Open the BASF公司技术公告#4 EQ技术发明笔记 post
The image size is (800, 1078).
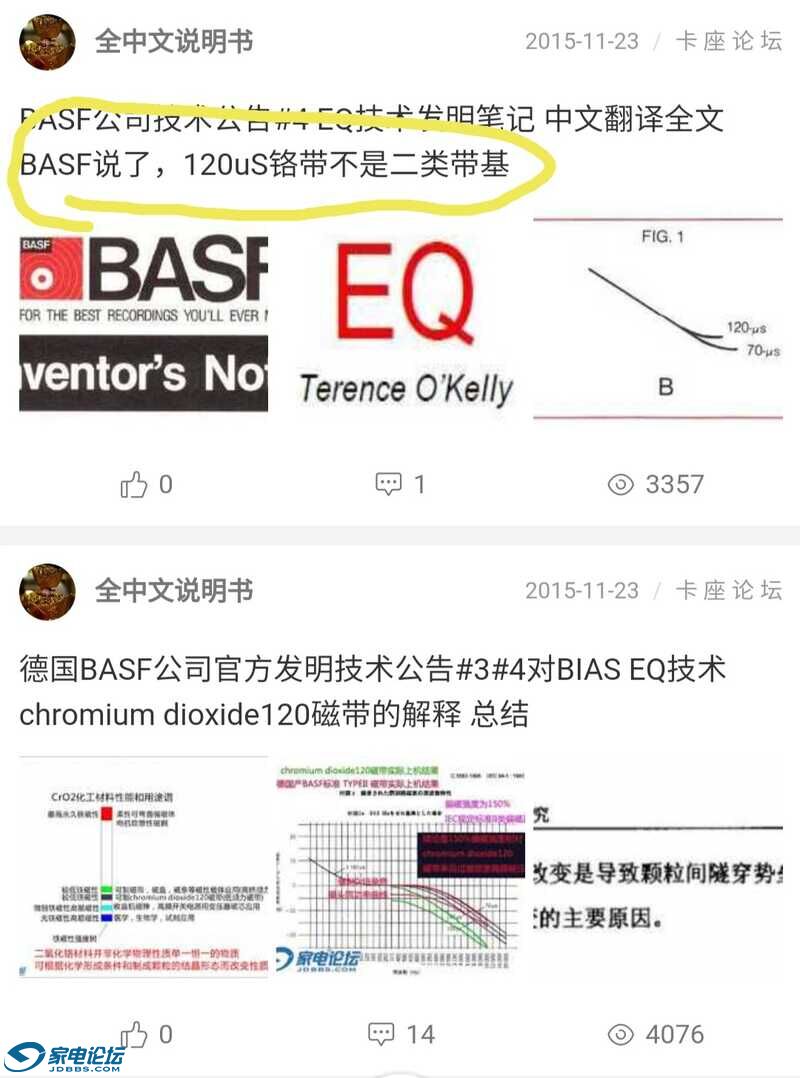coord(371,141)
